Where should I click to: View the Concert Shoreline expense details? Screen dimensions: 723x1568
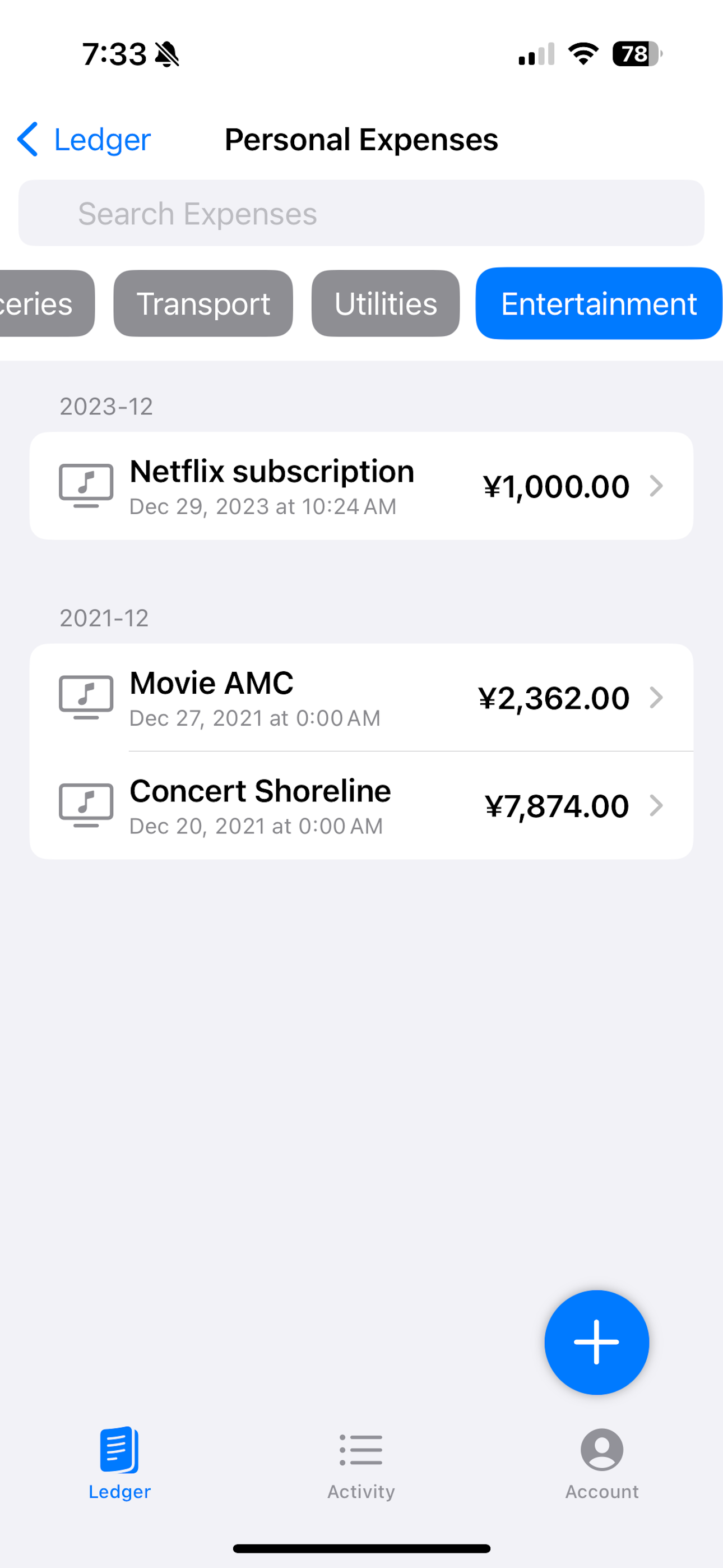(361, 805)
